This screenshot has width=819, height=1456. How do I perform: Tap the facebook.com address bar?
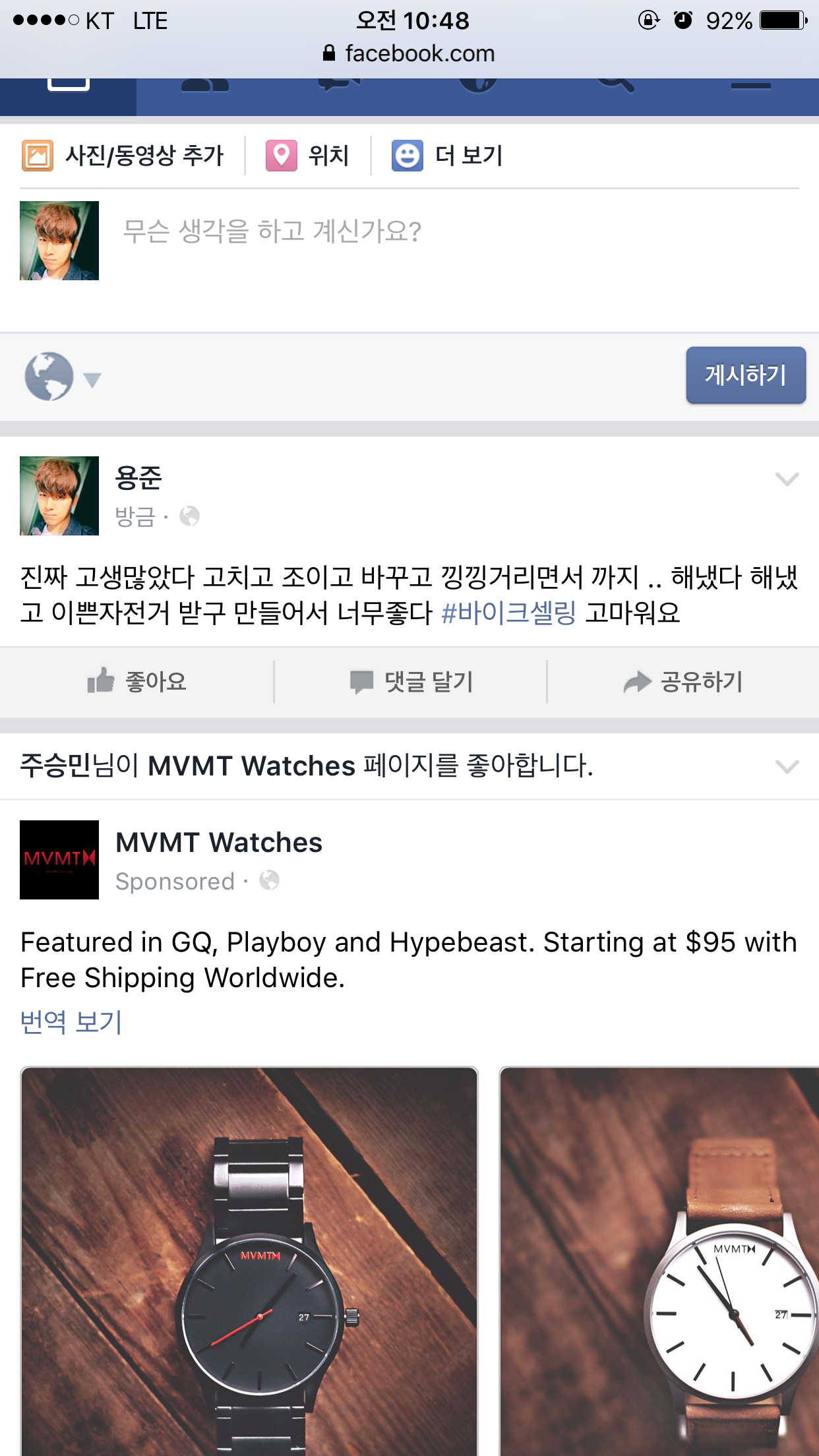[x=409, y=53]
